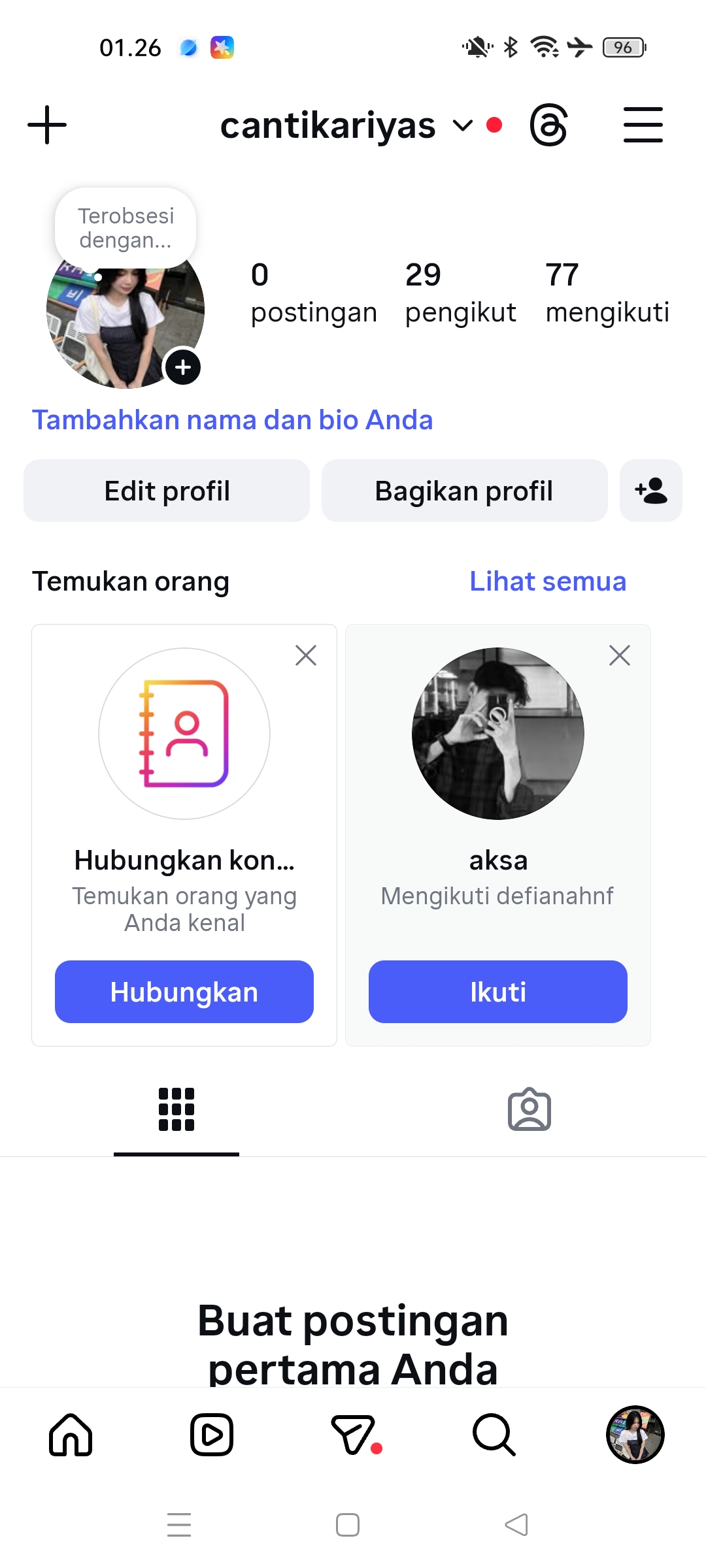706x1568 pixels.
Task: Open the hamburger menu
Action: point(643,125)
